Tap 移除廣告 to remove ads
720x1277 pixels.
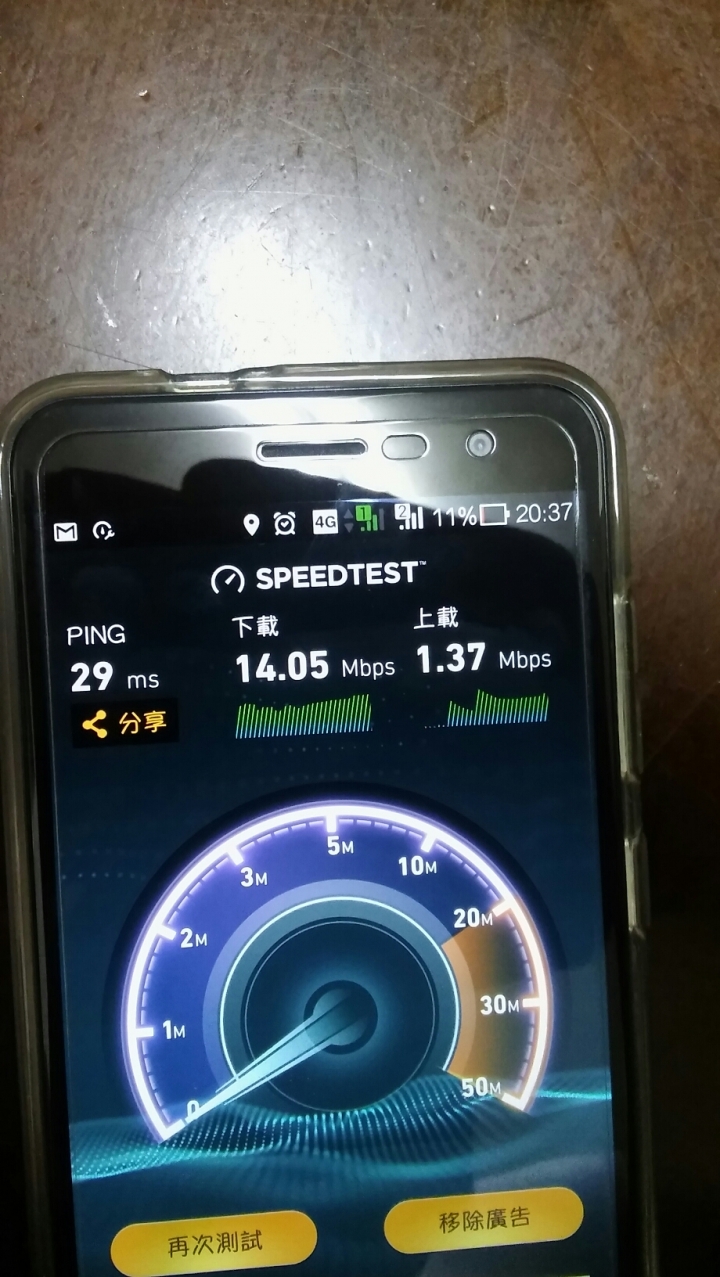(483, 1220)
